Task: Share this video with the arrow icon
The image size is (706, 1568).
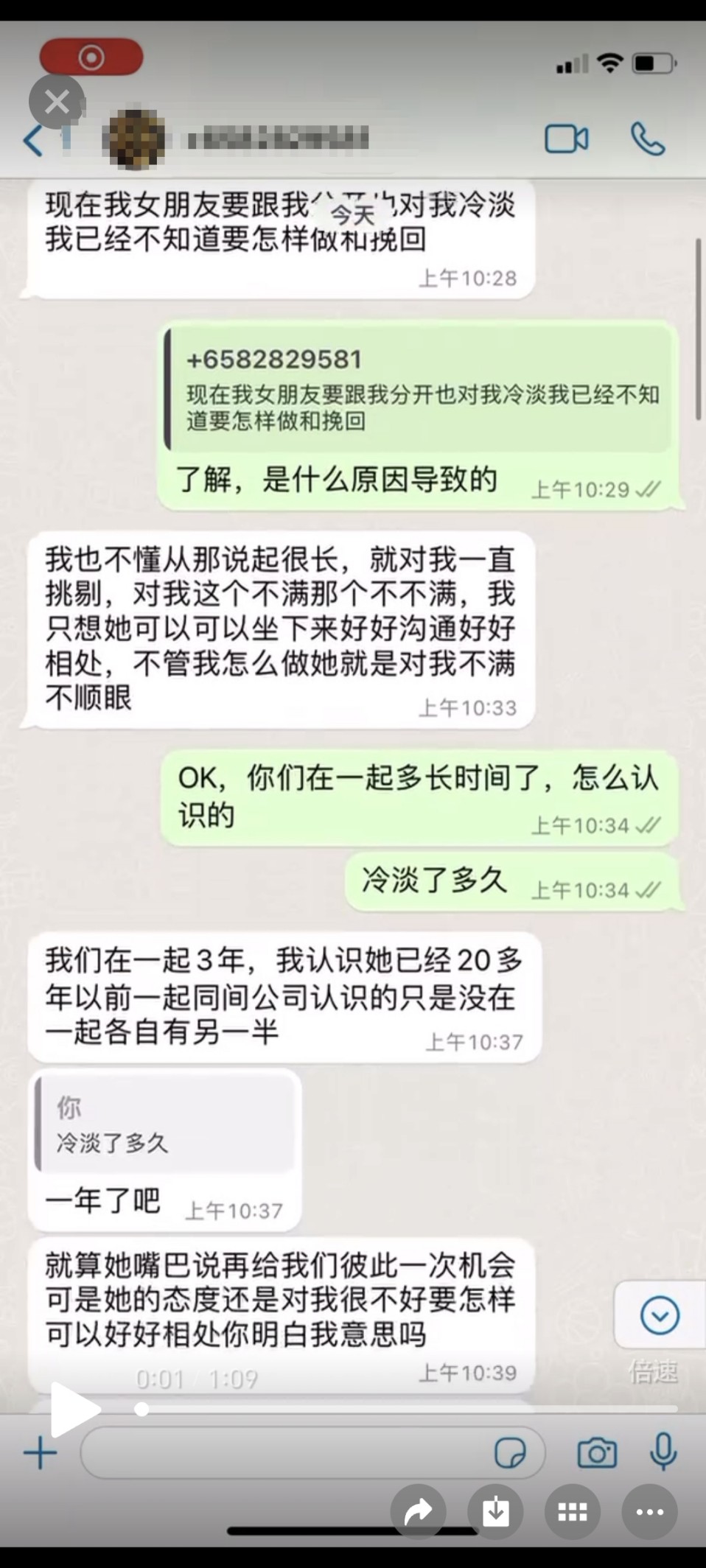Action: tap(419, 1512)
